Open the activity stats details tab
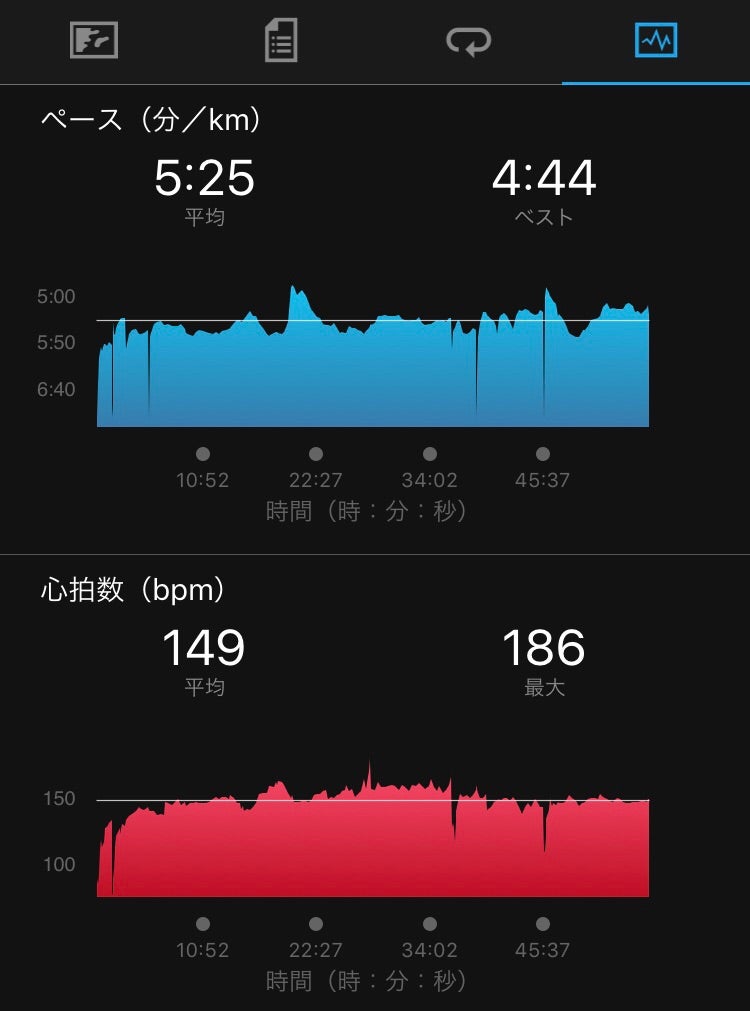 pyautogui.click(x=281, y=41)
